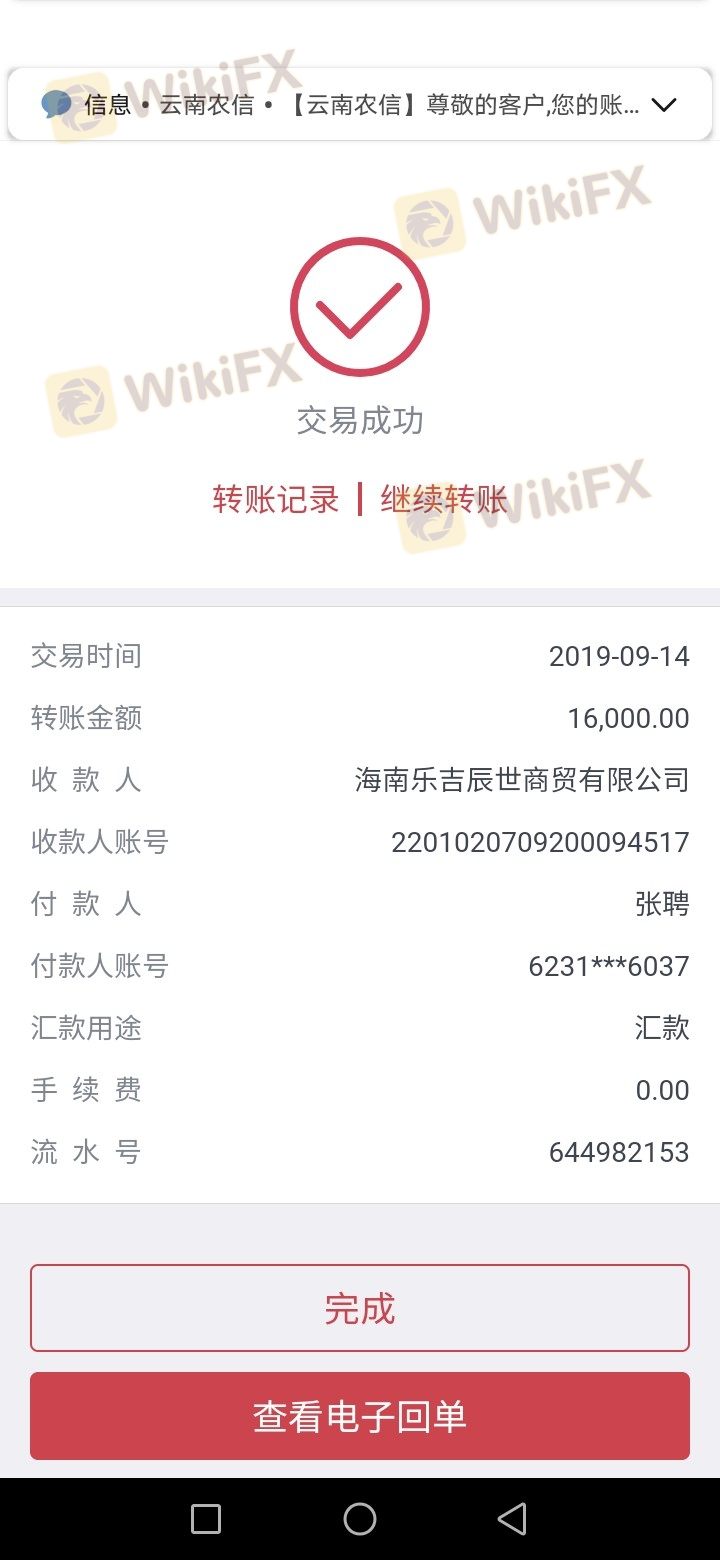
Task: Go back using the system back button
Action: click(512, 1519)
